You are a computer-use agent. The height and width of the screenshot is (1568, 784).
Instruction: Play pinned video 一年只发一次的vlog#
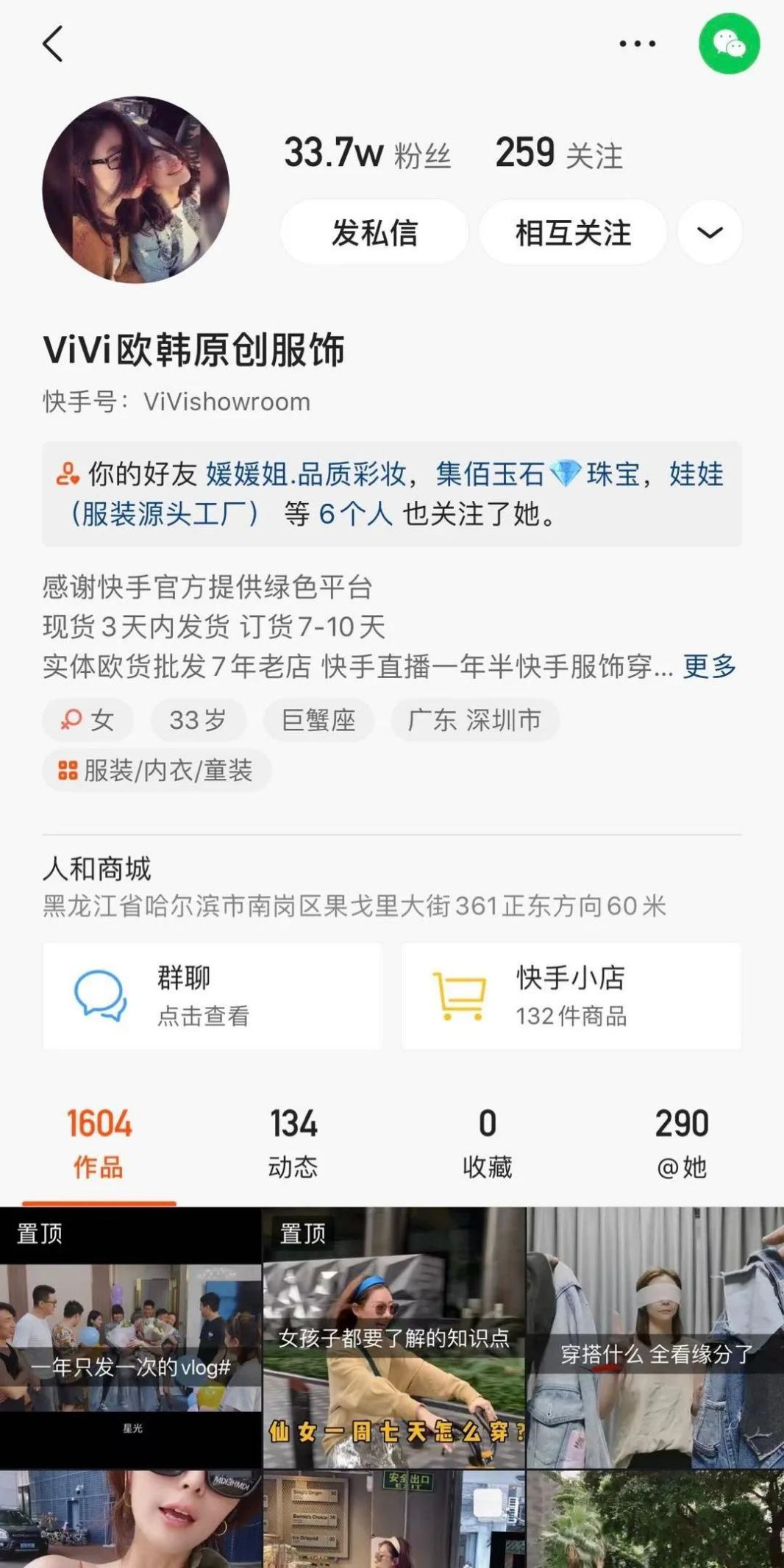coord(131,1339)
